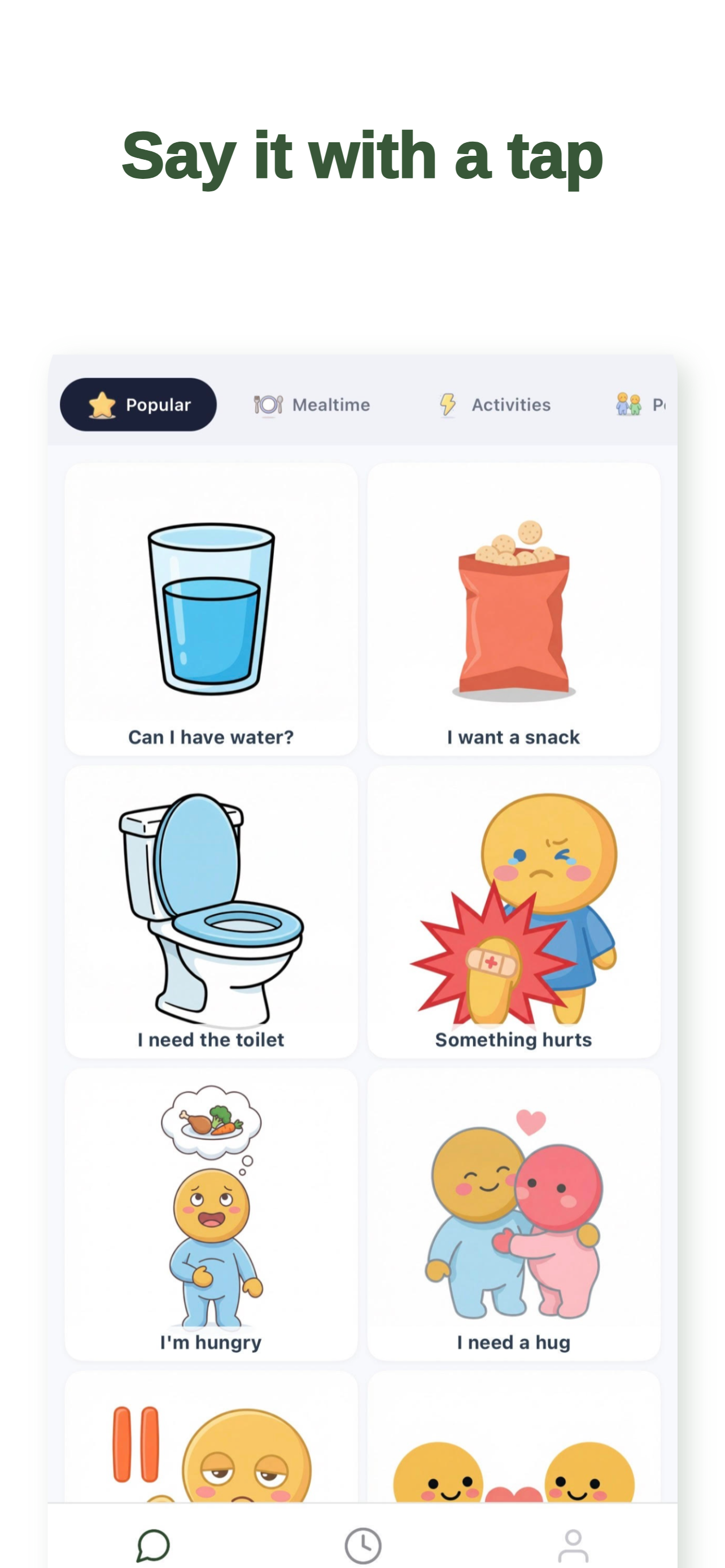Switch to the Mealtime category
Screen dimensions: 725x1568
pyautogui.click(x=311, y=404)
